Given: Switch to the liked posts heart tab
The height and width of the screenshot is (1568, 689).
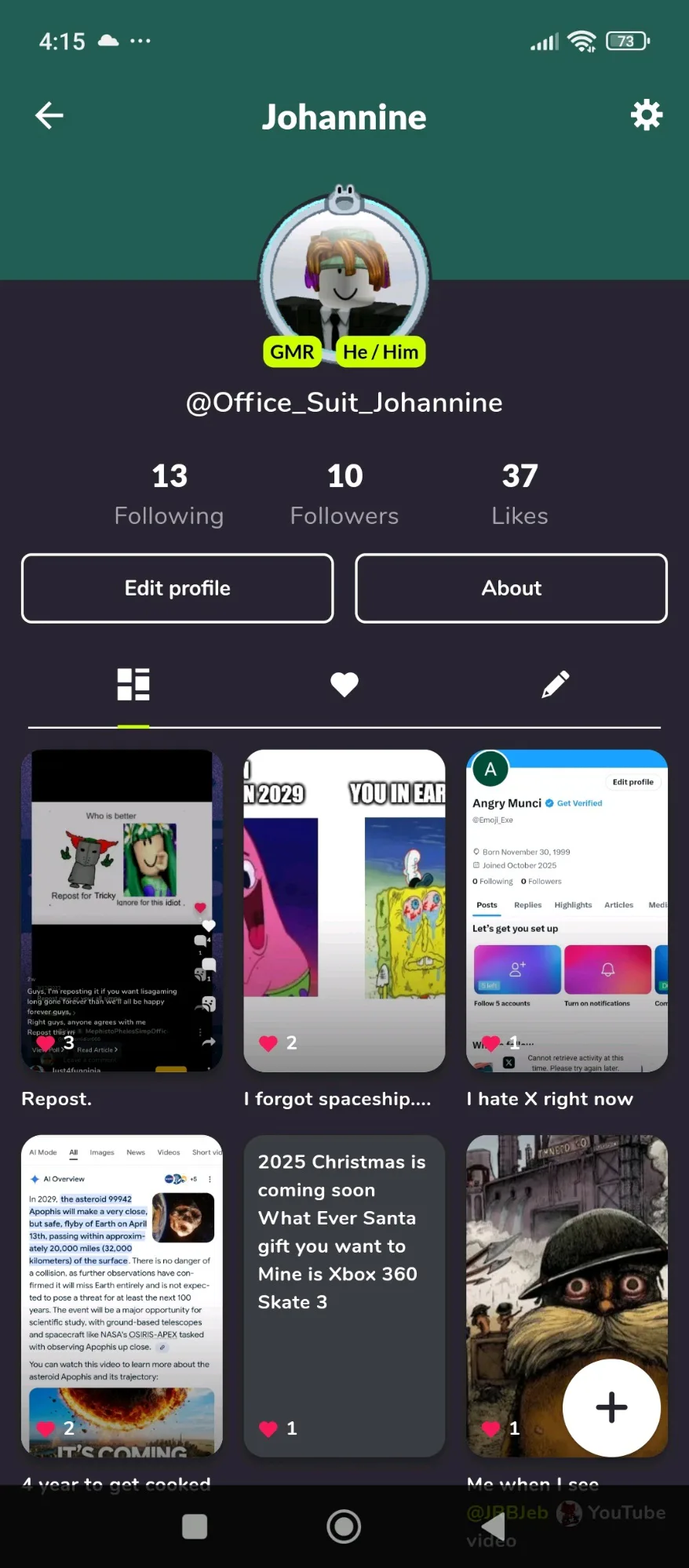Looking at the screenshot, I should point(344,685).
